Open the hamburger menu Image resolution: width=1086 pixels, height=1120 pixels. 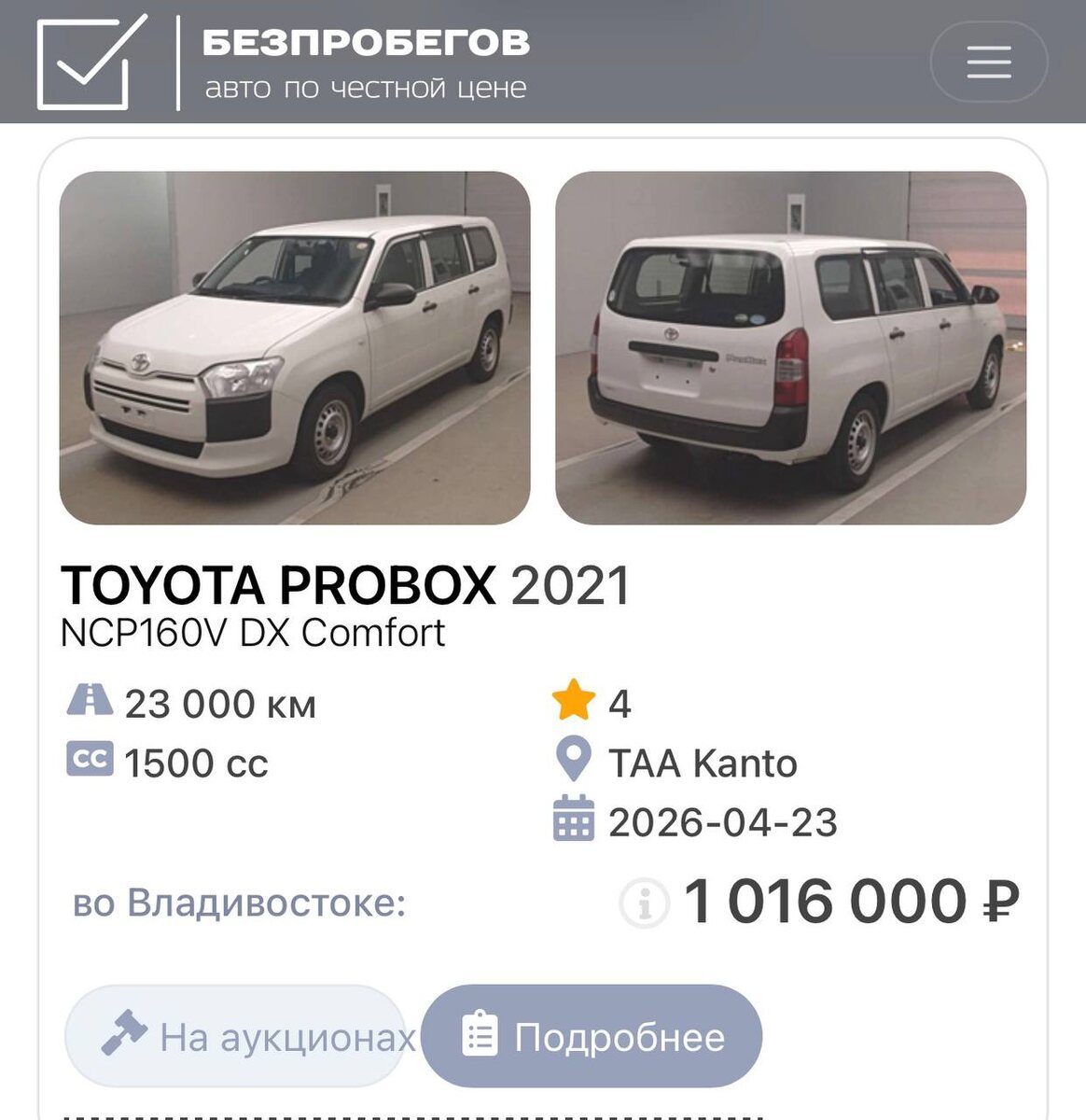tap(989, 62)
